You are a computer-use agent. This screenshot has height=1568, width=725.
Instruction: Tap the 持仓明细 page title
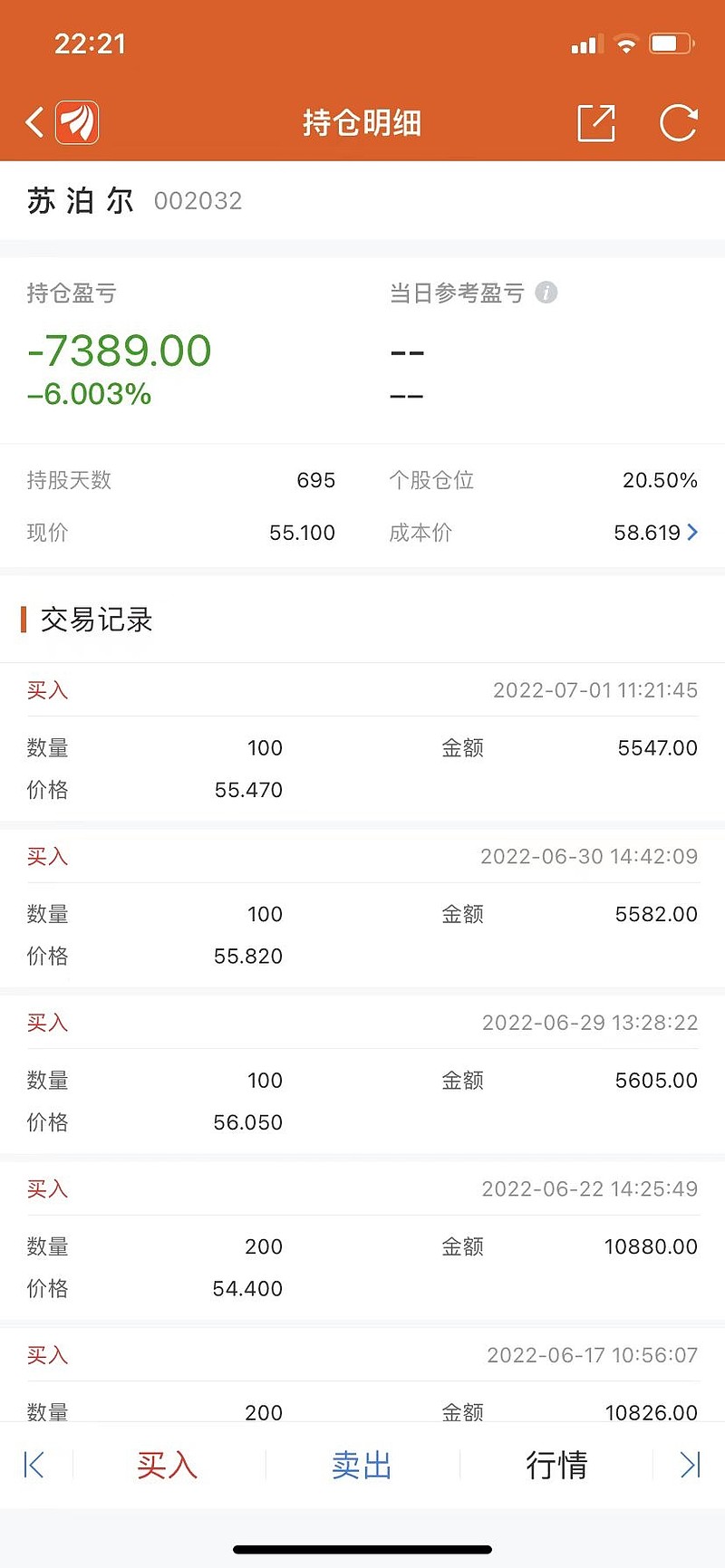362,121
